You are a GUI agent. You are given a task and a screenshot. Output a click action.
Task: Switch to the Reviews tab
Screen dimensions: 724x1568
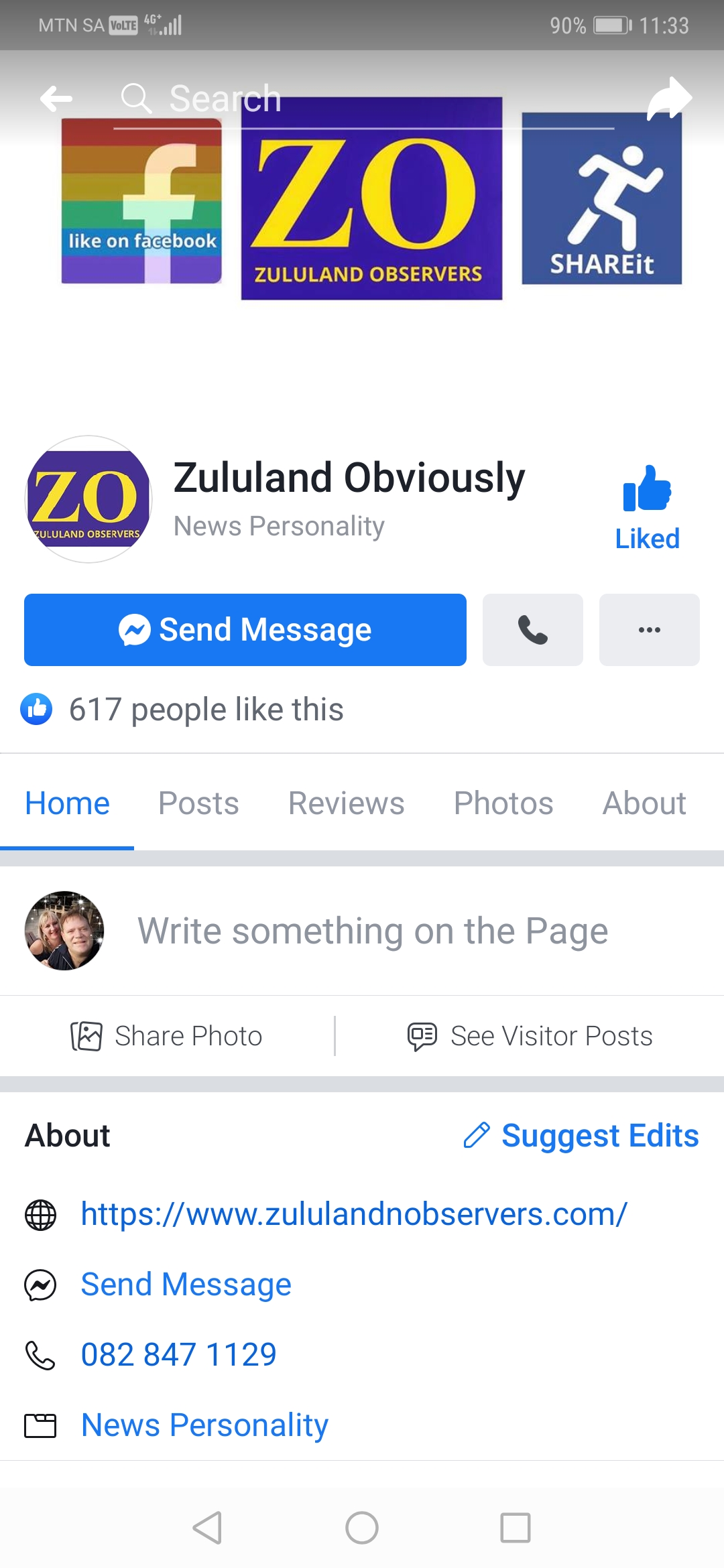(x=346, y=803)
